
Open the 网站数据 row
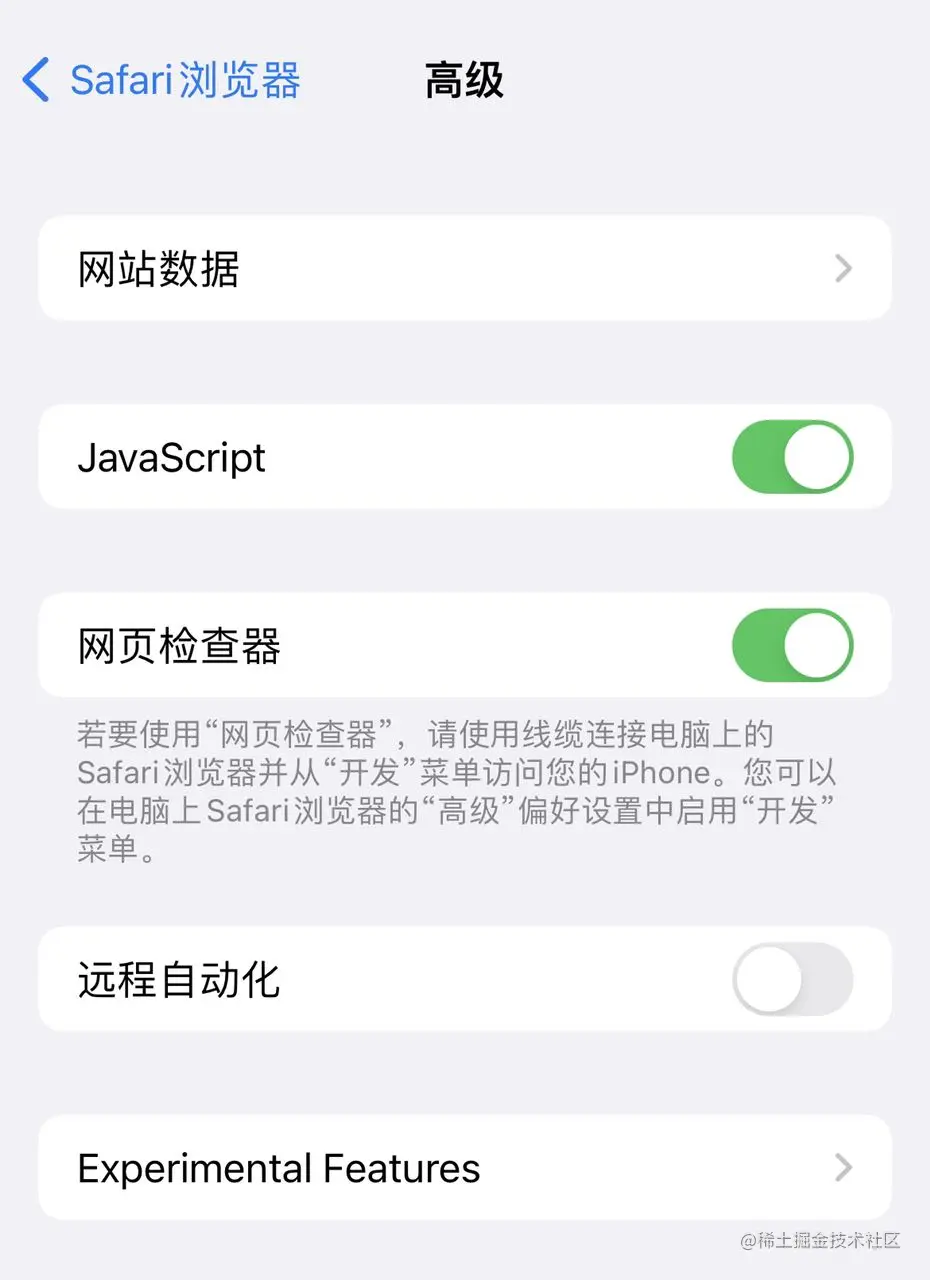point(464,269)
